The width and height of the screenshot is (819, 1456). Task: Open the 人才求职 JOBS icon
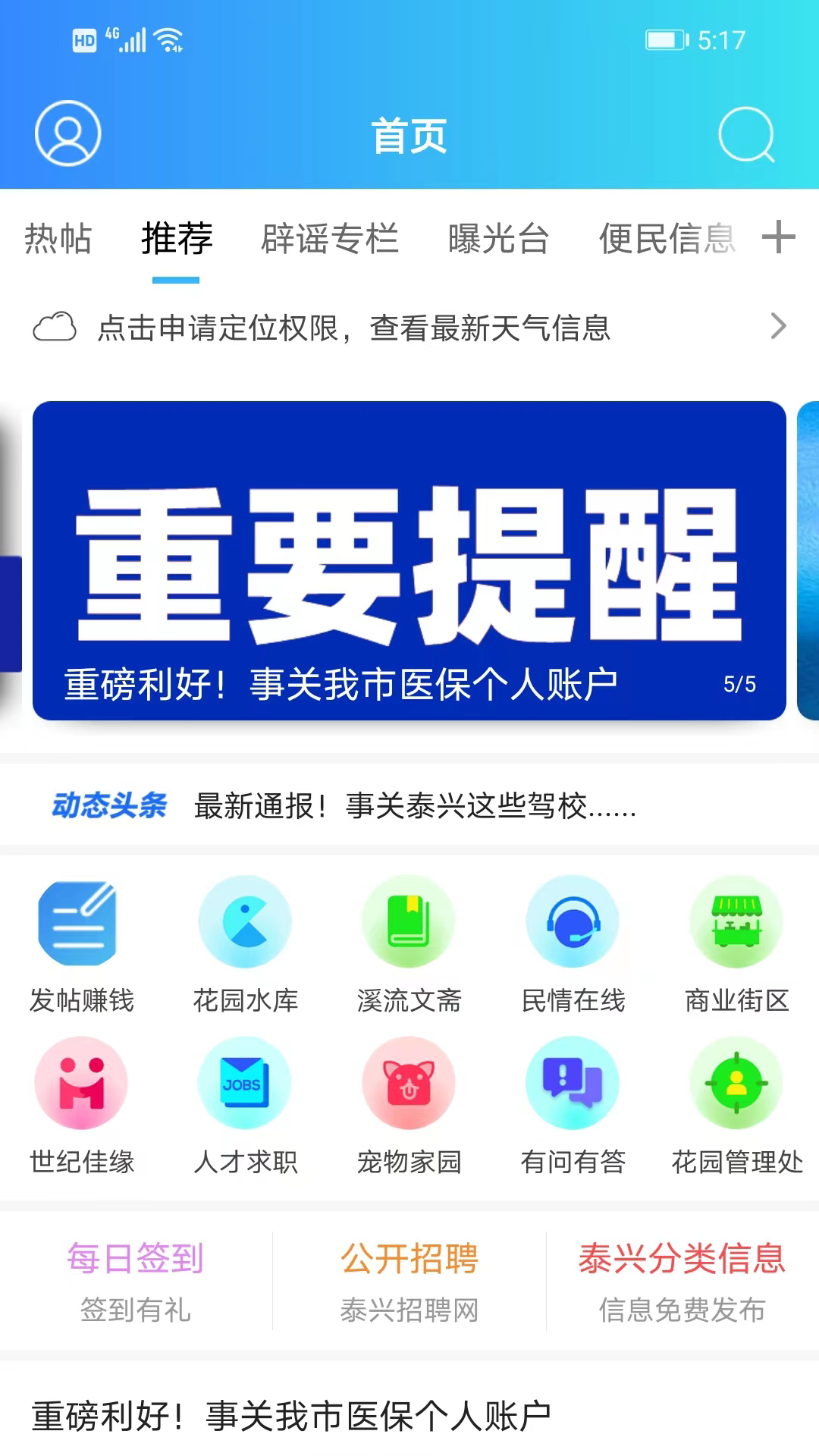(x=244, y=1083)
